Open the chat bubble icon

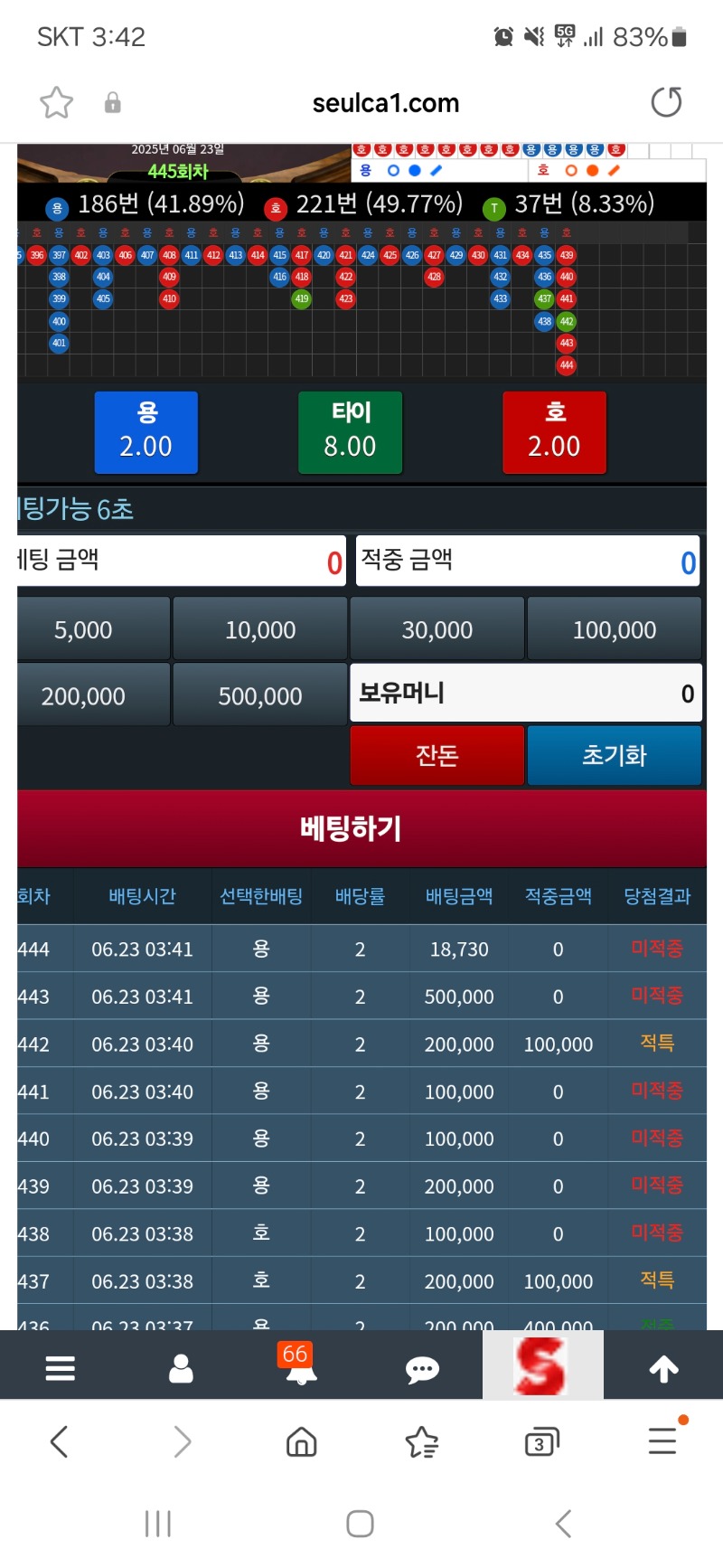pos(422,1369)
